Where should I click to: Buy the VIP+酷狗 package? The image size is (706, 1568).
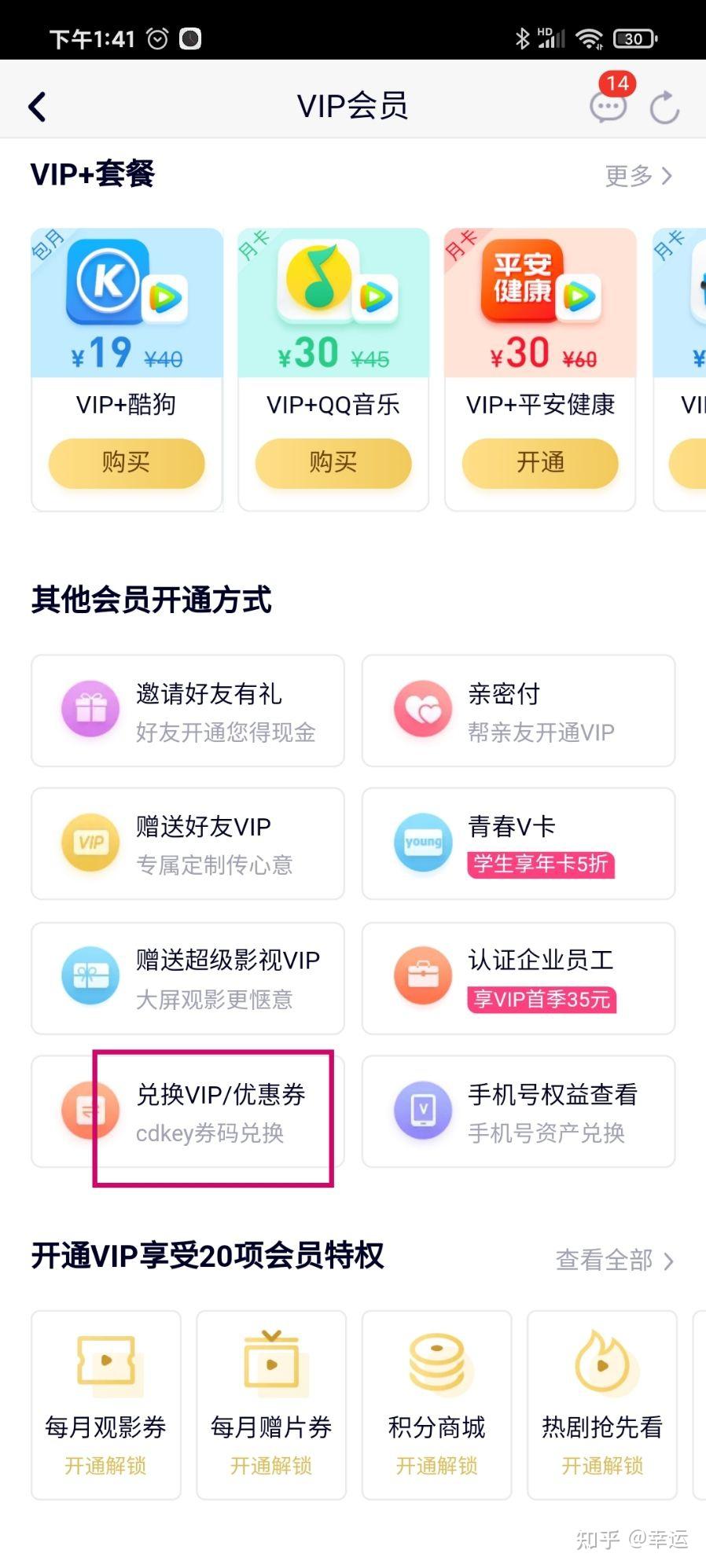[127, 462]
